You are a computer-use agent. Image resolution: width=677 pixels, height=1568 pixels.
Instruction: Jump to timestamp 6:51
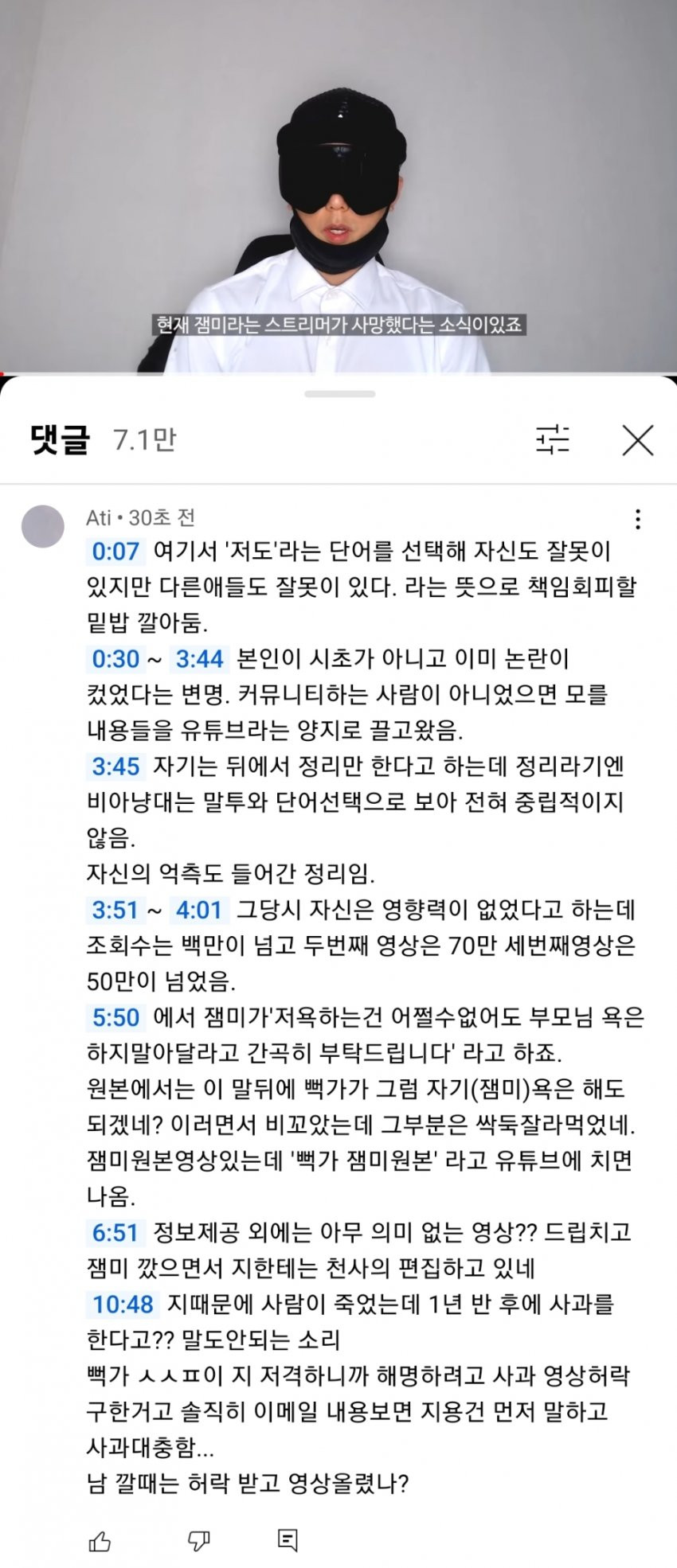[x=115, y=1233]
